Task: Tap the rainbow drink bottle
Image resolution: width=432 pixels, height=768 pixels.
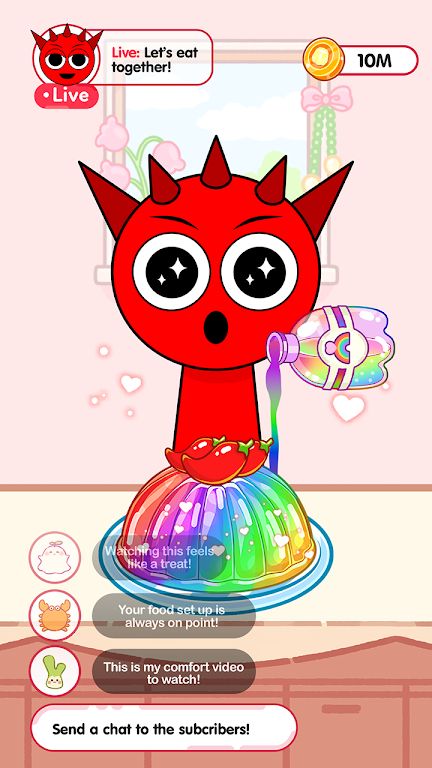Action: click(330, 347)
